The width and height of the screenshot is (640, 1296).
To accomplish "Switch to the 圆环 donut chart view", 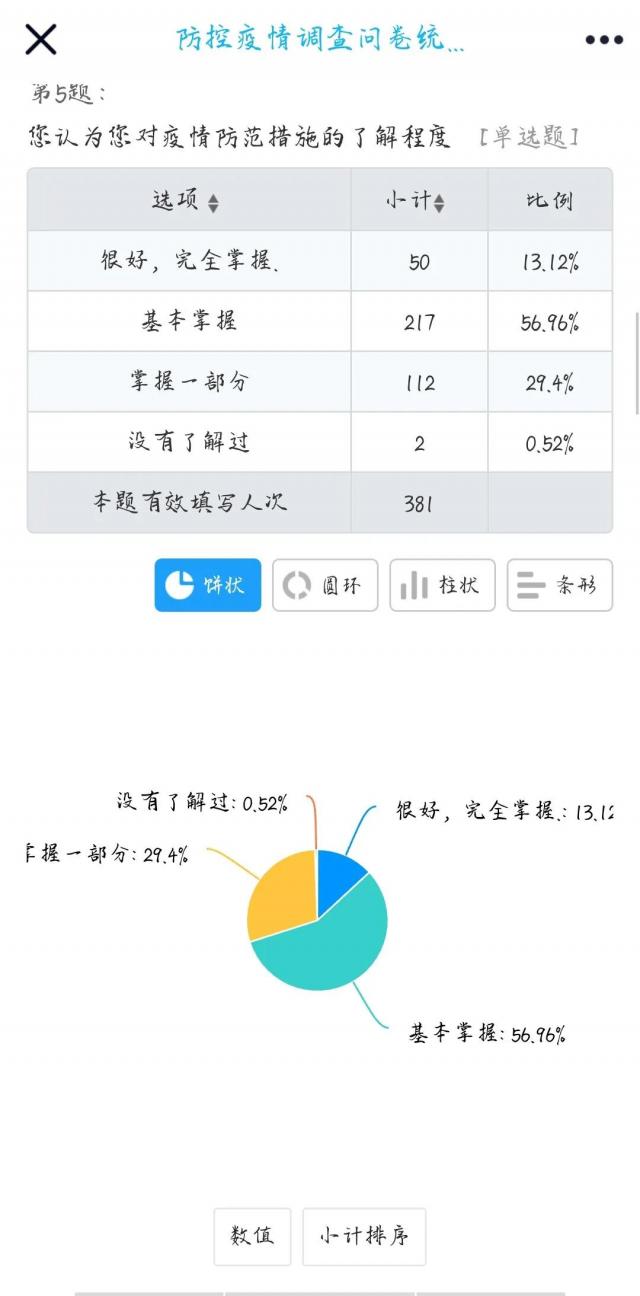I will pyautogui.click(x=325, y=585).
